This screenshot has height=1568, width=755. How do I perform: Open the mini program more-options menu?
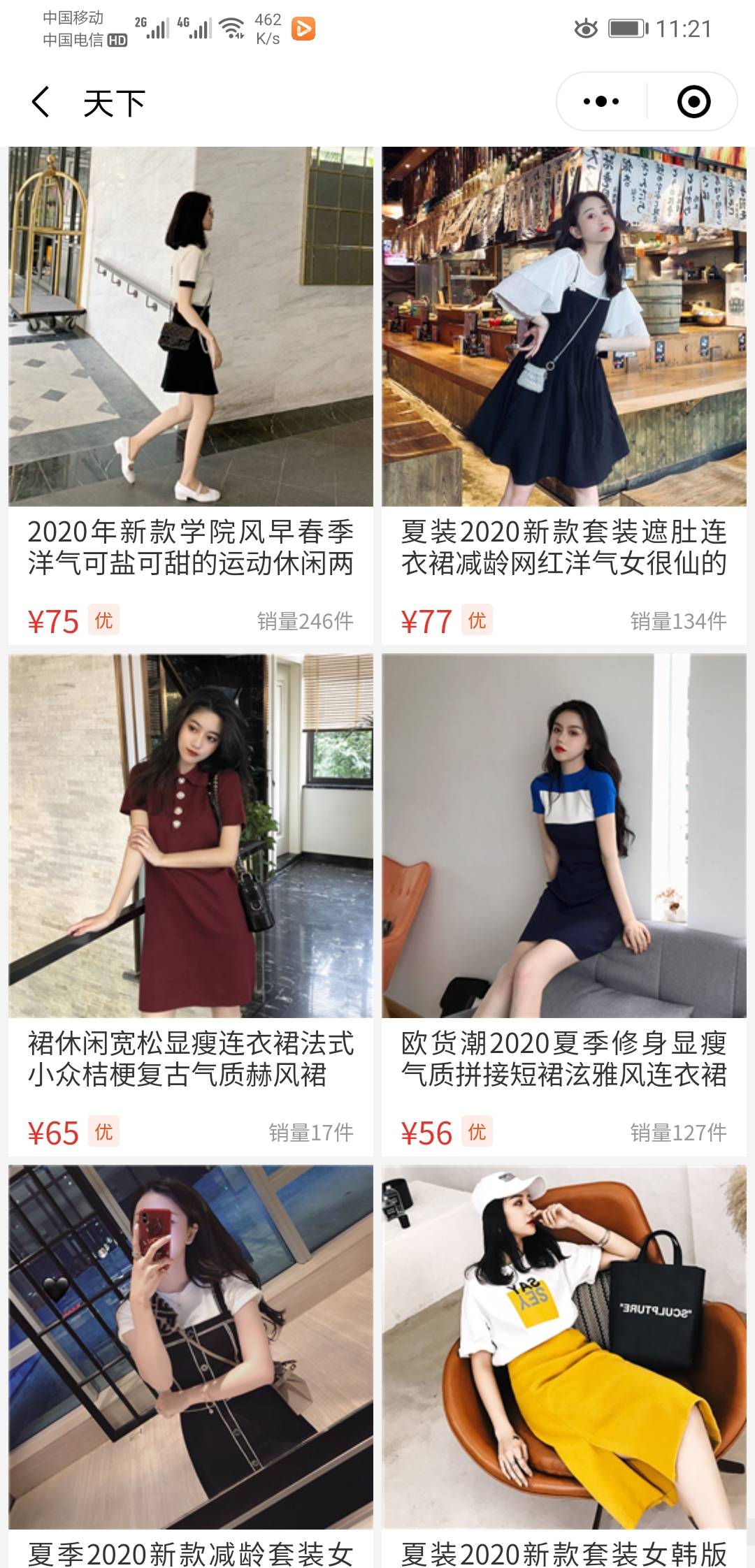(x=601, y=102)
